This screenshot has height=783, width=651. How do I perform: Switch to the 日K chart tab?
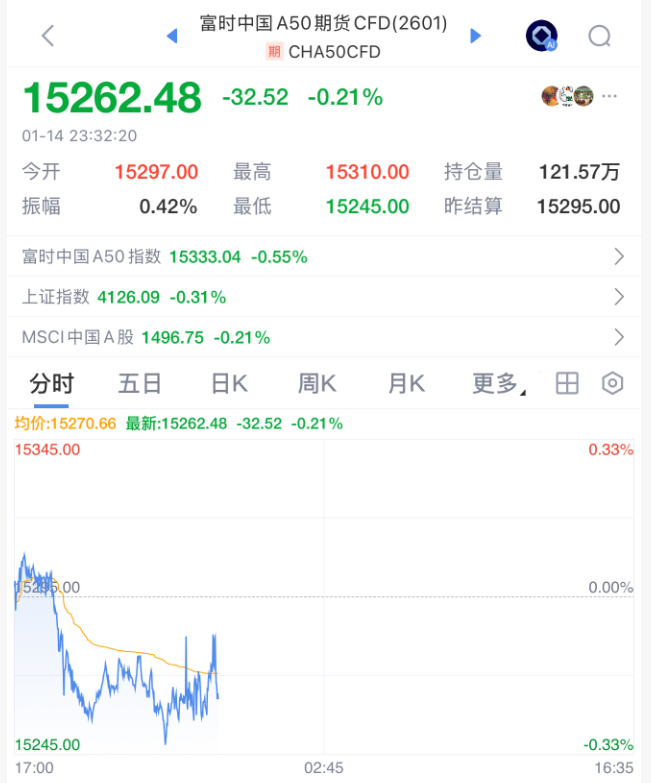click(x=229, y=384)
